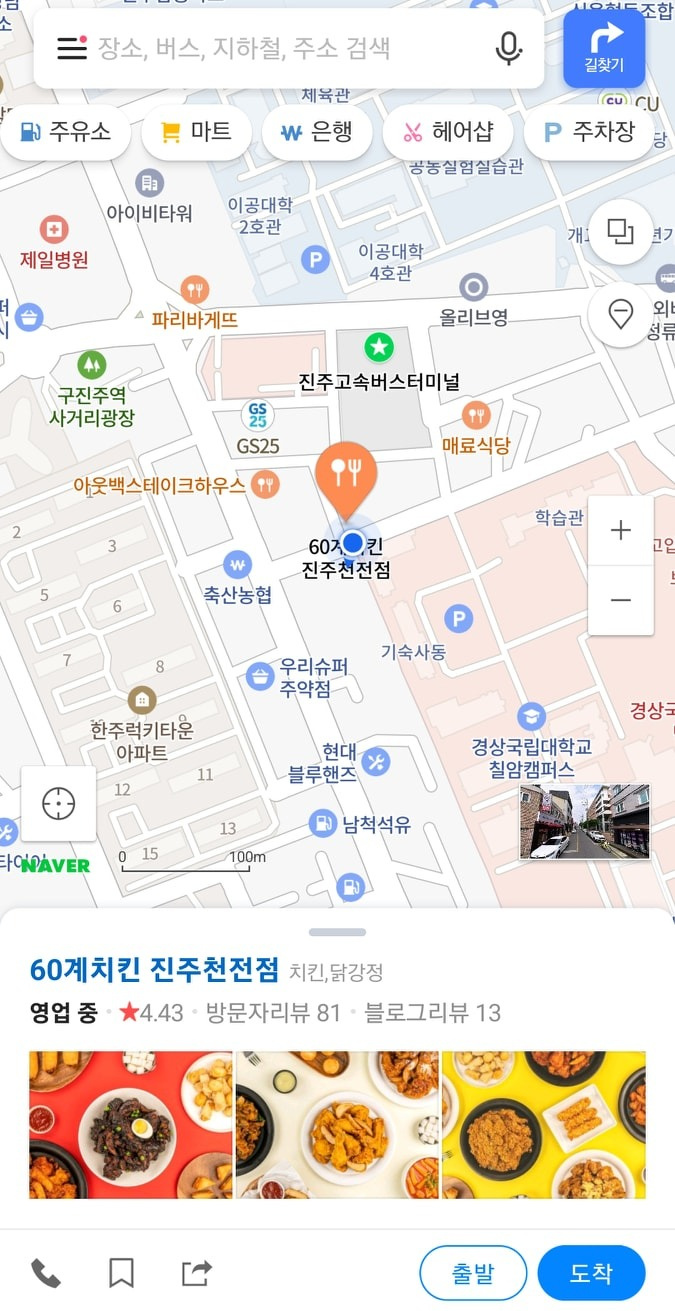The width and height of the screenshot is (675, 1311).
Task: Open the hamburger menu
Action: pyautogui.click(x=71, y=48)
